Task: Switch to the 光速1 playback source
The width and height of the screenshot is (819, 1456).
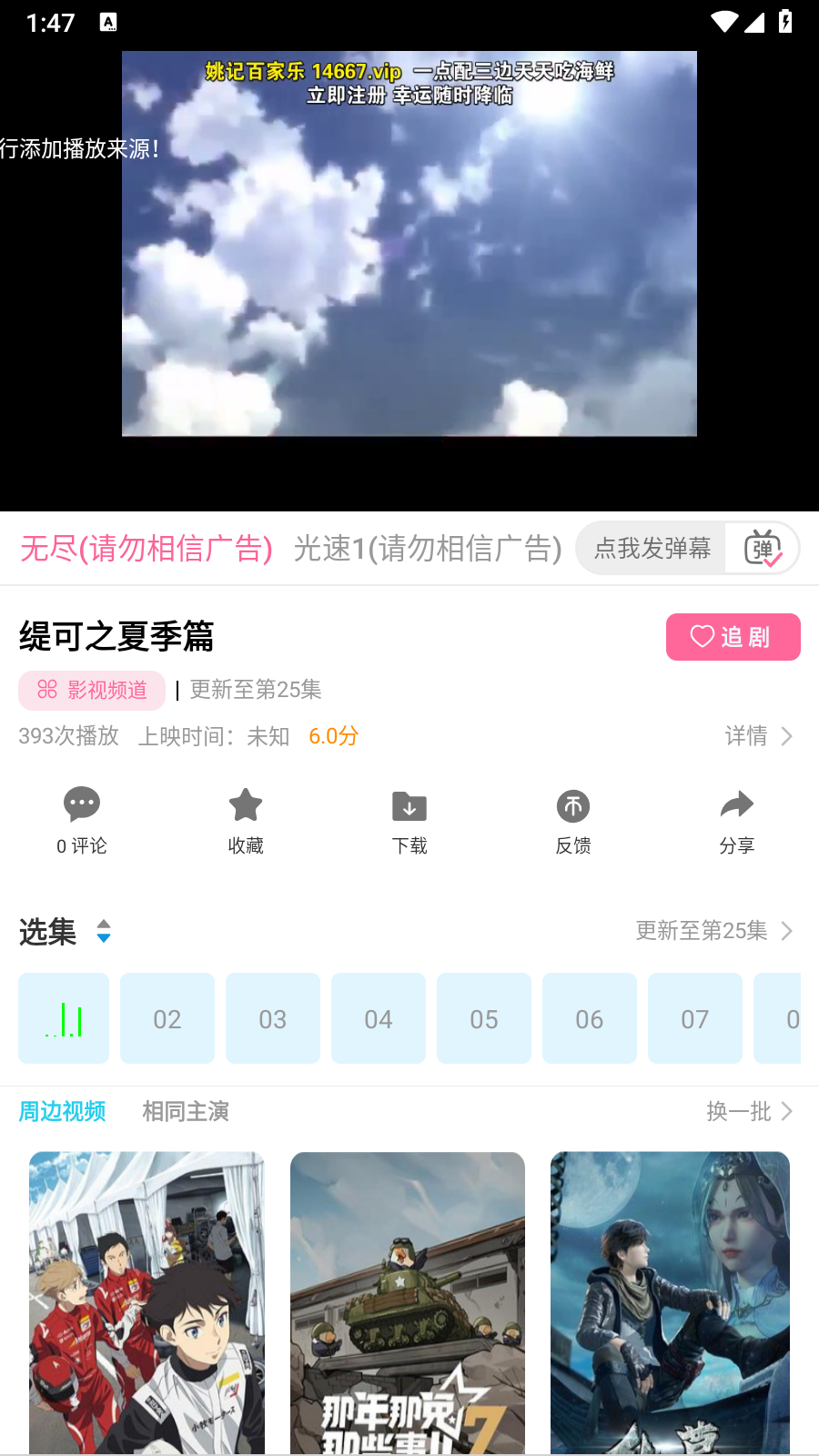Action: click(x=427, y=549)
